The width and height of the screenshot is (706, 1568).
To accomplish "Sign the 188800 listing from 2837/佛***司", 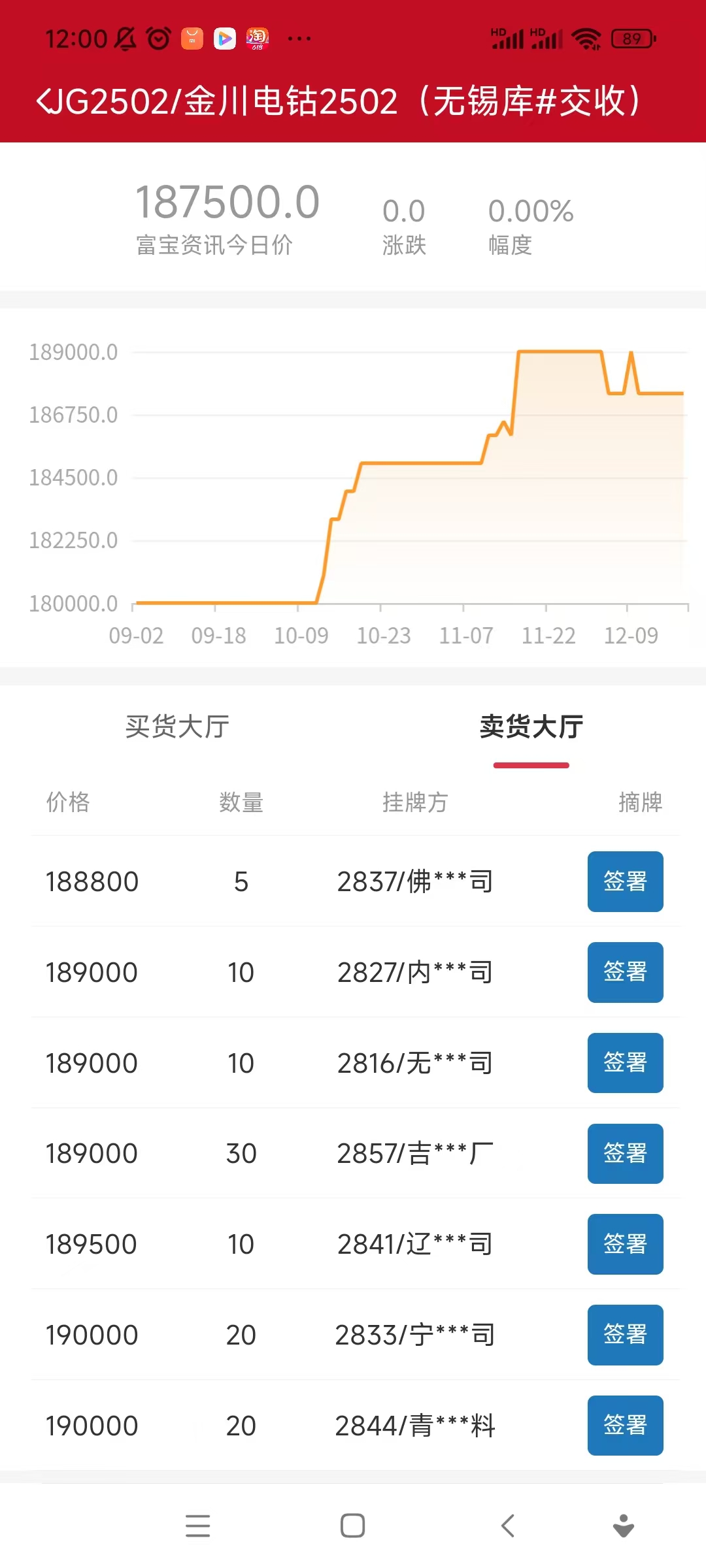I will (x=625, y=881).
